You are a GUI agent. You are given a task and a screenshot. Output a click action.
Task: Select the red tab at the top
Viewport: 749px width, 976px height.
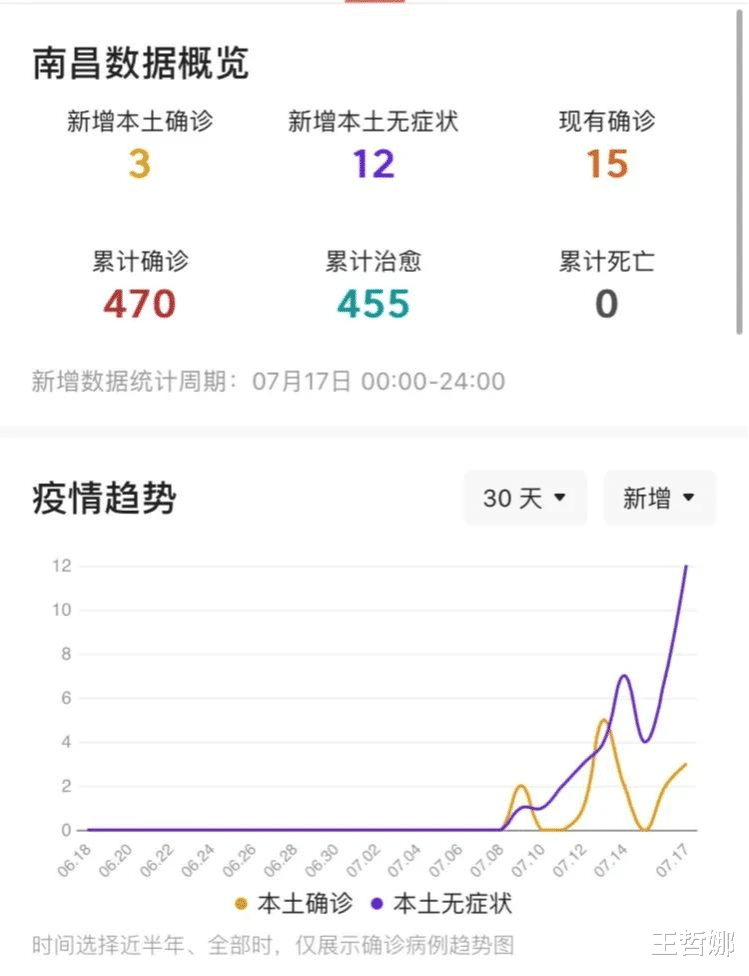coord(374,4)
